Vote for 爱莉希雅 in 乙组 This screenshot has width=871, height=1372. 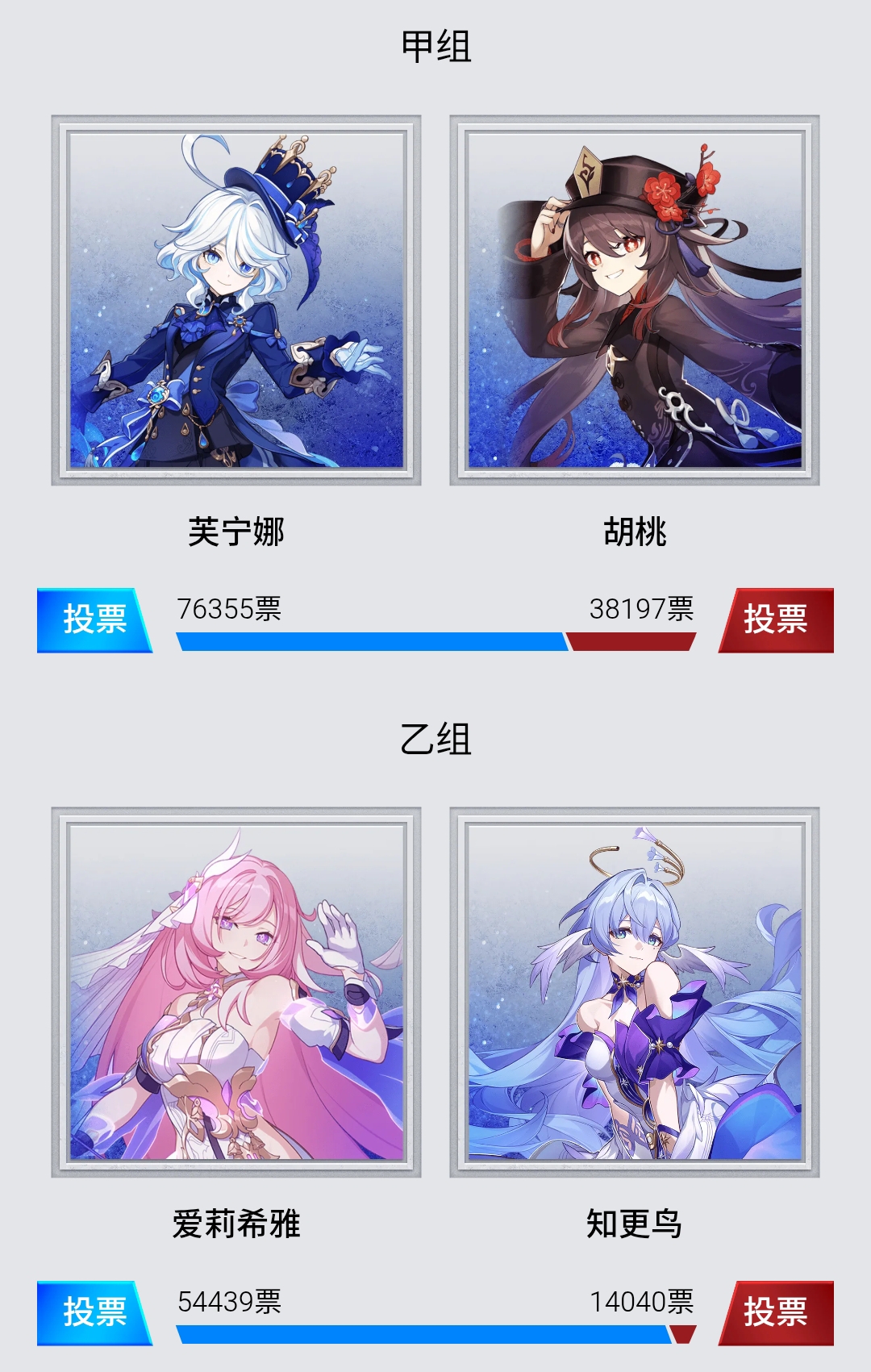[x=94, y=1312]
